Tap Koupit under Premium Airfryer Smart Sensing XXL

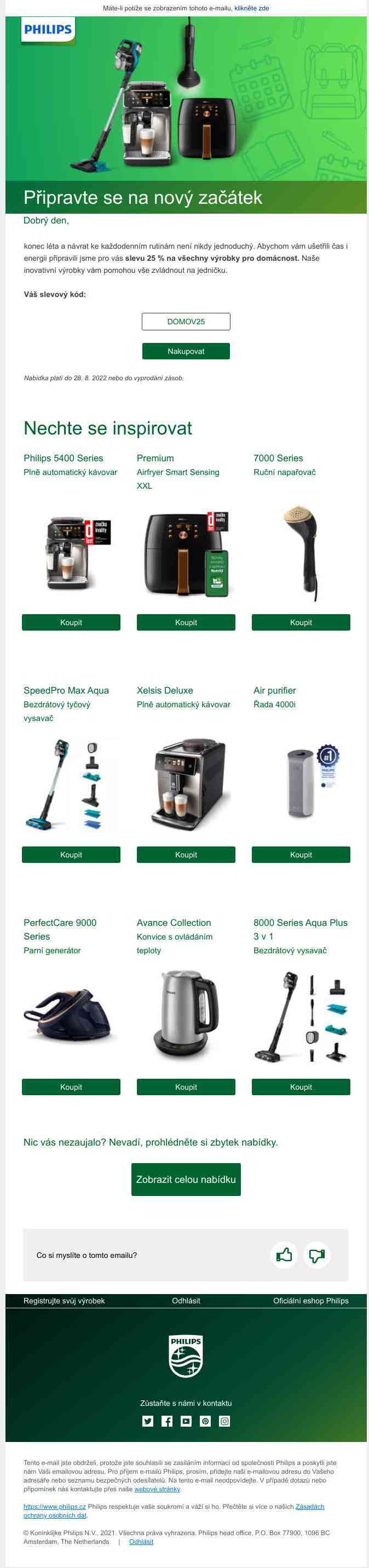point(186,622)
